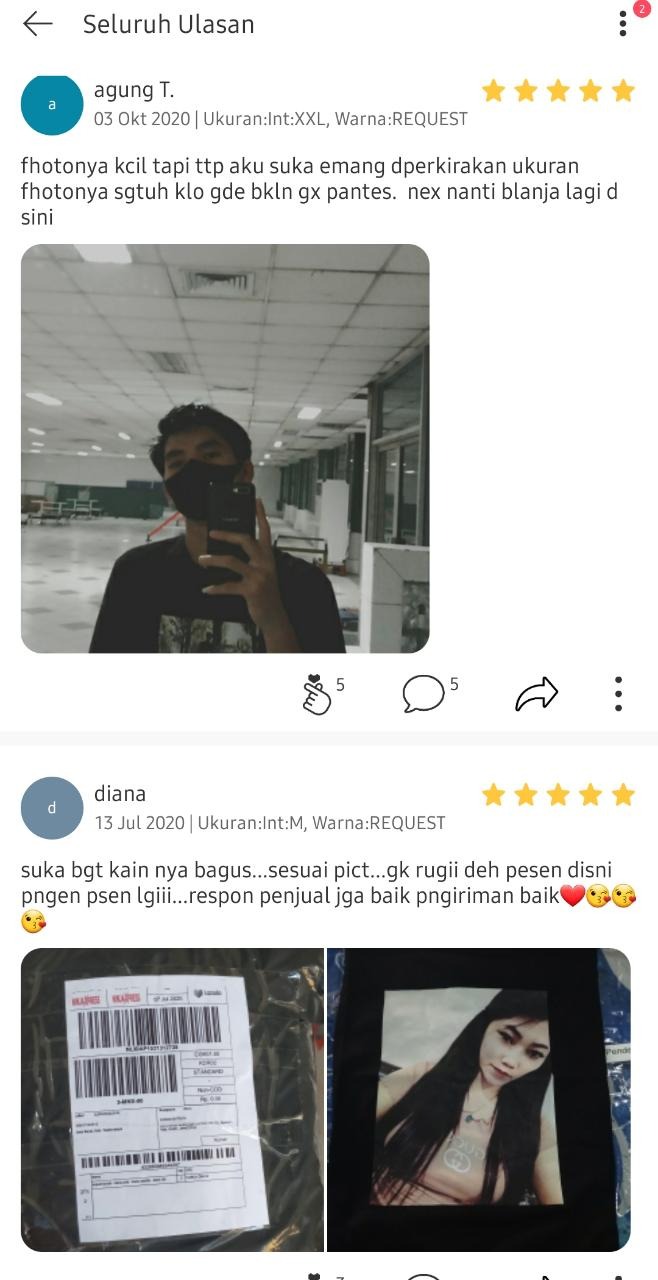658x1280 pixels.
Task: Open the top bar overflow menu
Action: tap(623, 24)
